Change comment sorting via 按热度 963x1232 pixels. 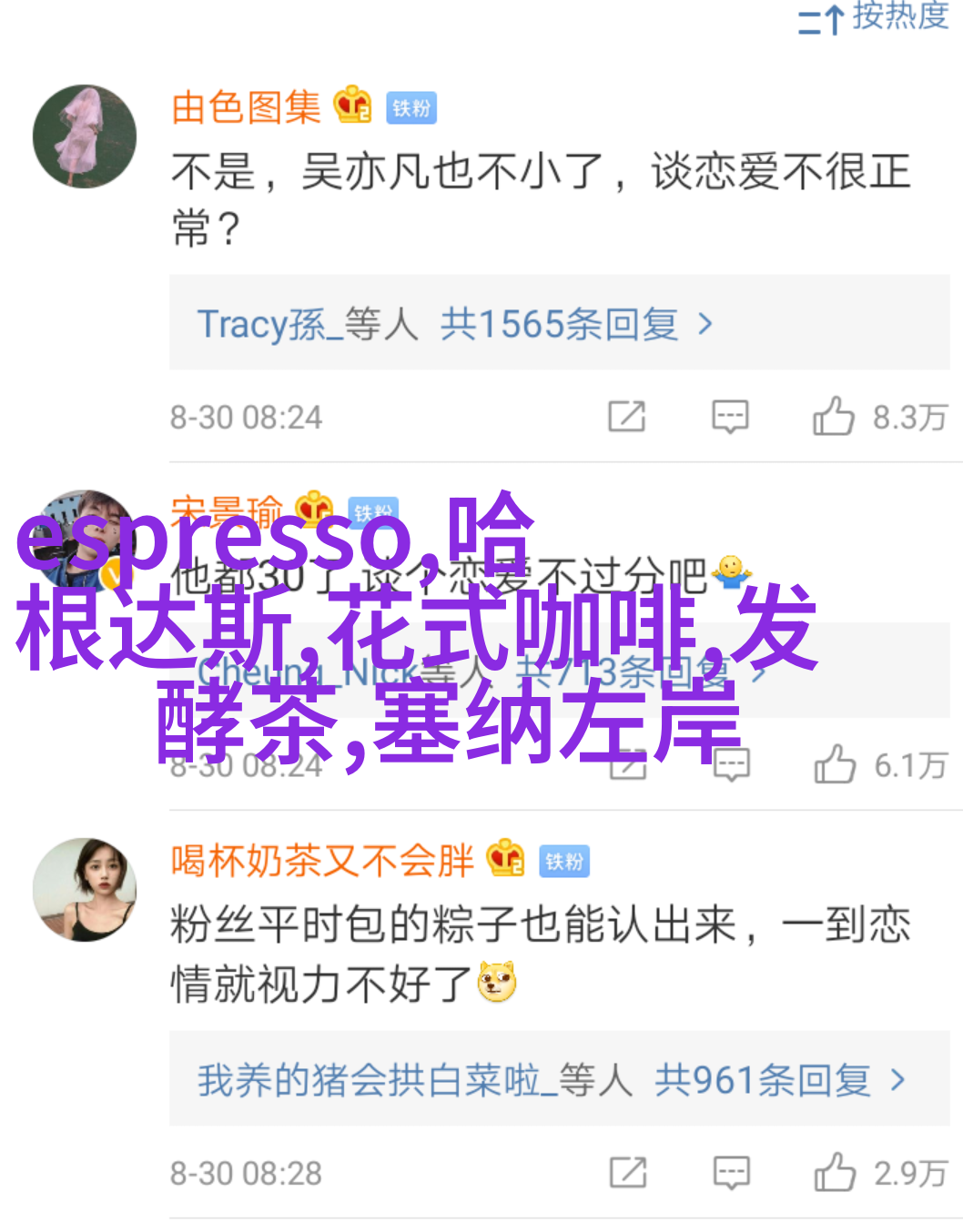click(x=876, y=16)
